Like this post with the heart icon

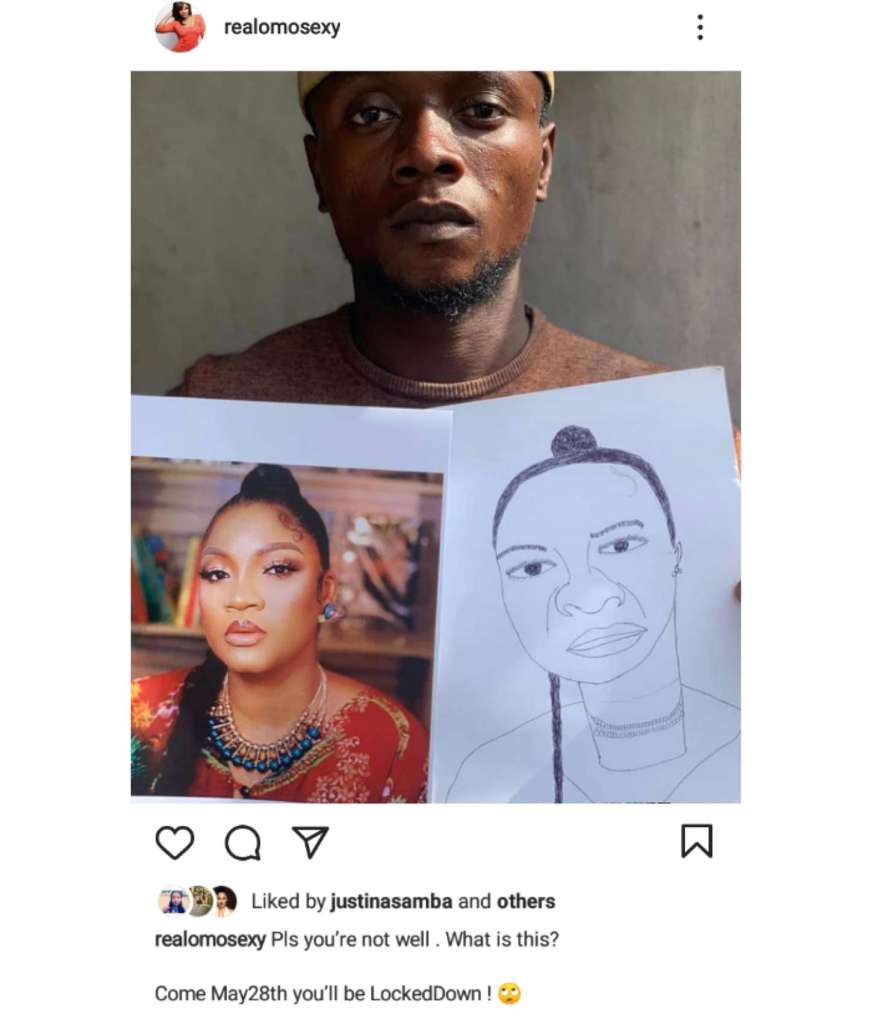175,842
